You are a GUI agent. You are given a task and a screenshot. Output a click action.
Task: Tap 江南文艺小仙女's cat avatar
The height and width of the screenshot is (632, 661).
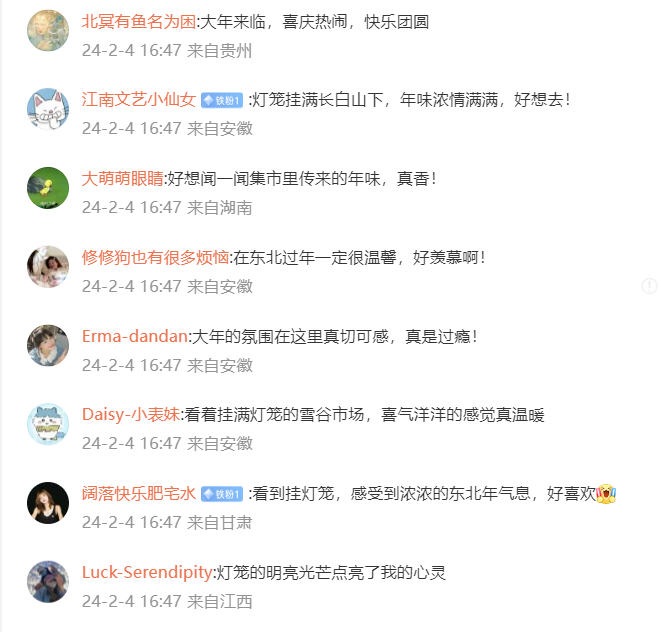pos(48,109)
